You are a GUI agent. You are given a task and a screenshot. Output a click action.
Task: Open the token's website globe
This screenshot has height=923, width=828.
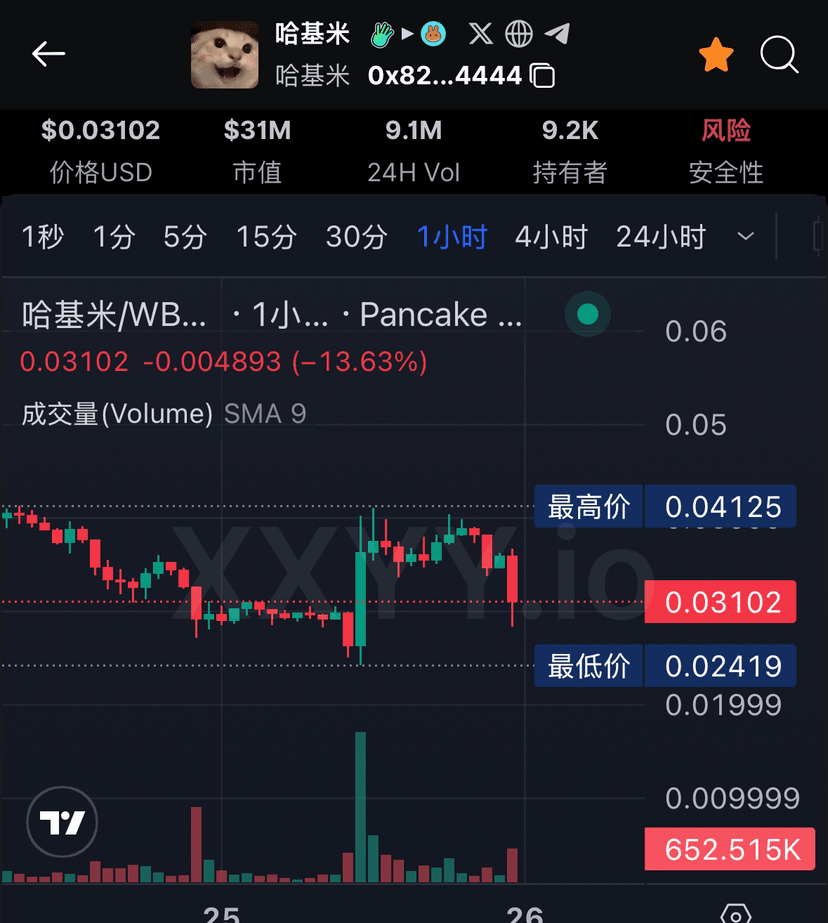[x=519, y=34]
